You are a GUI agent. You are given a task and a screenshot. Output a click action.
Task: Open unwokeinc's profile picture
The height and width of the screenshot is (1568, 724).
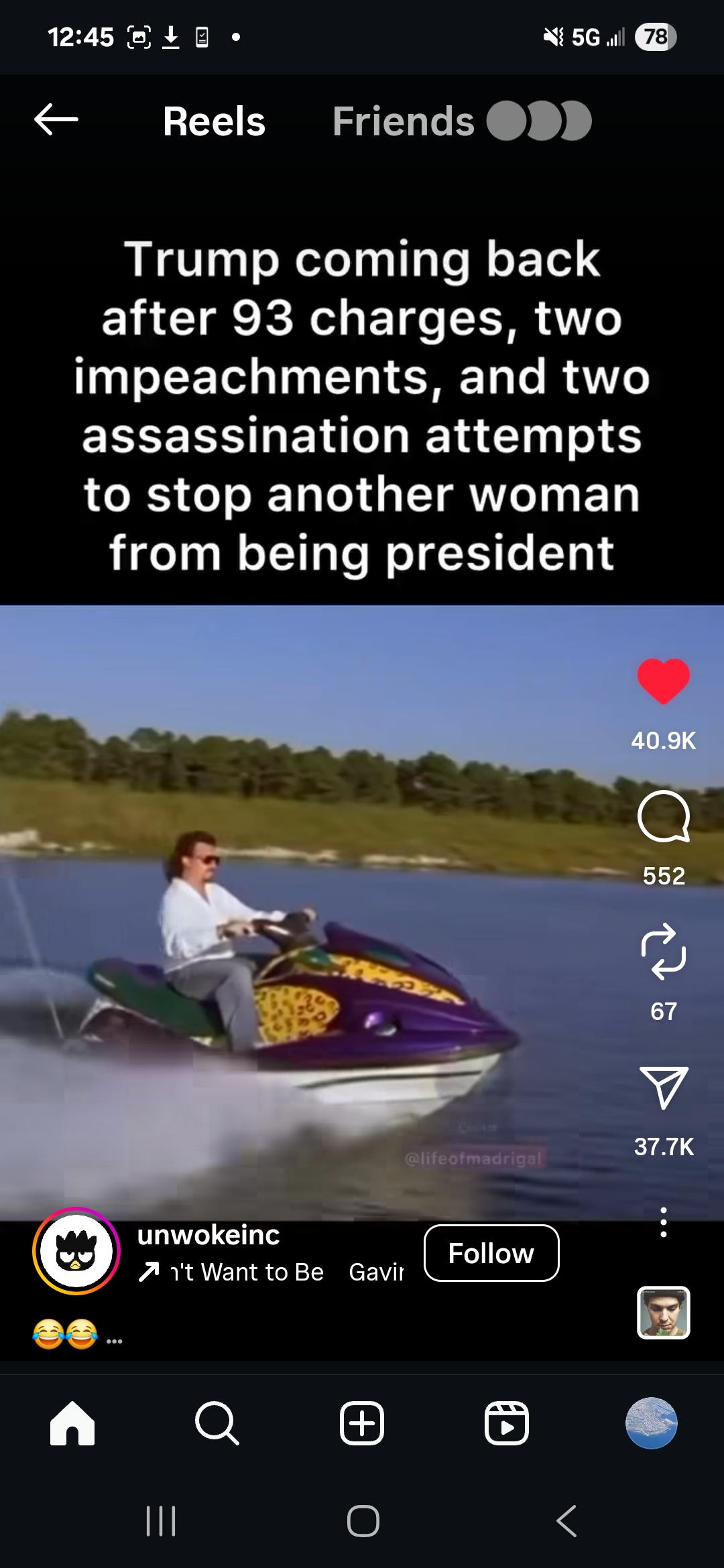tap(76, 1251)
